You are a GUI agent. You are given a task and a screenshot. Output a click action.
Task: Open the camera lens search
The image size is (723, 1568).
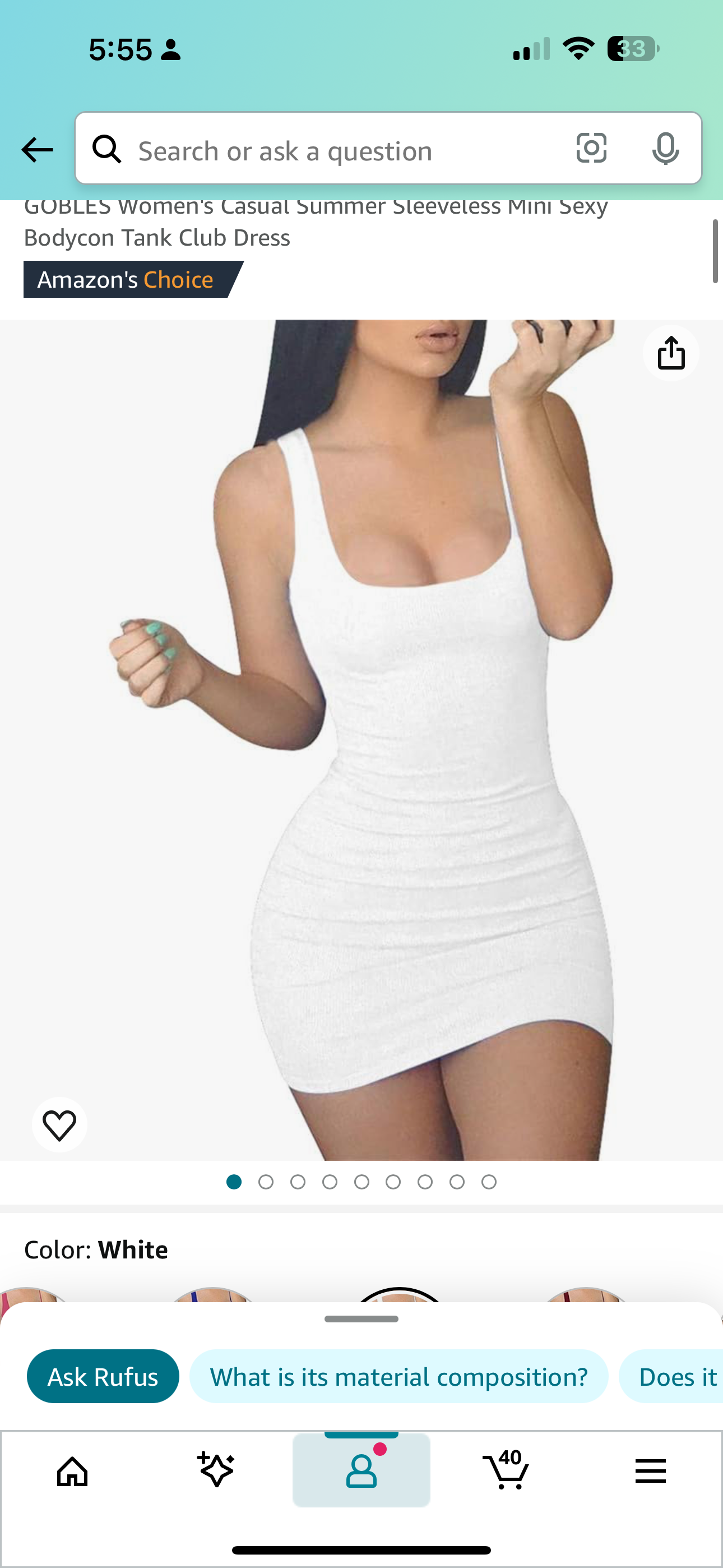point(591,148)
